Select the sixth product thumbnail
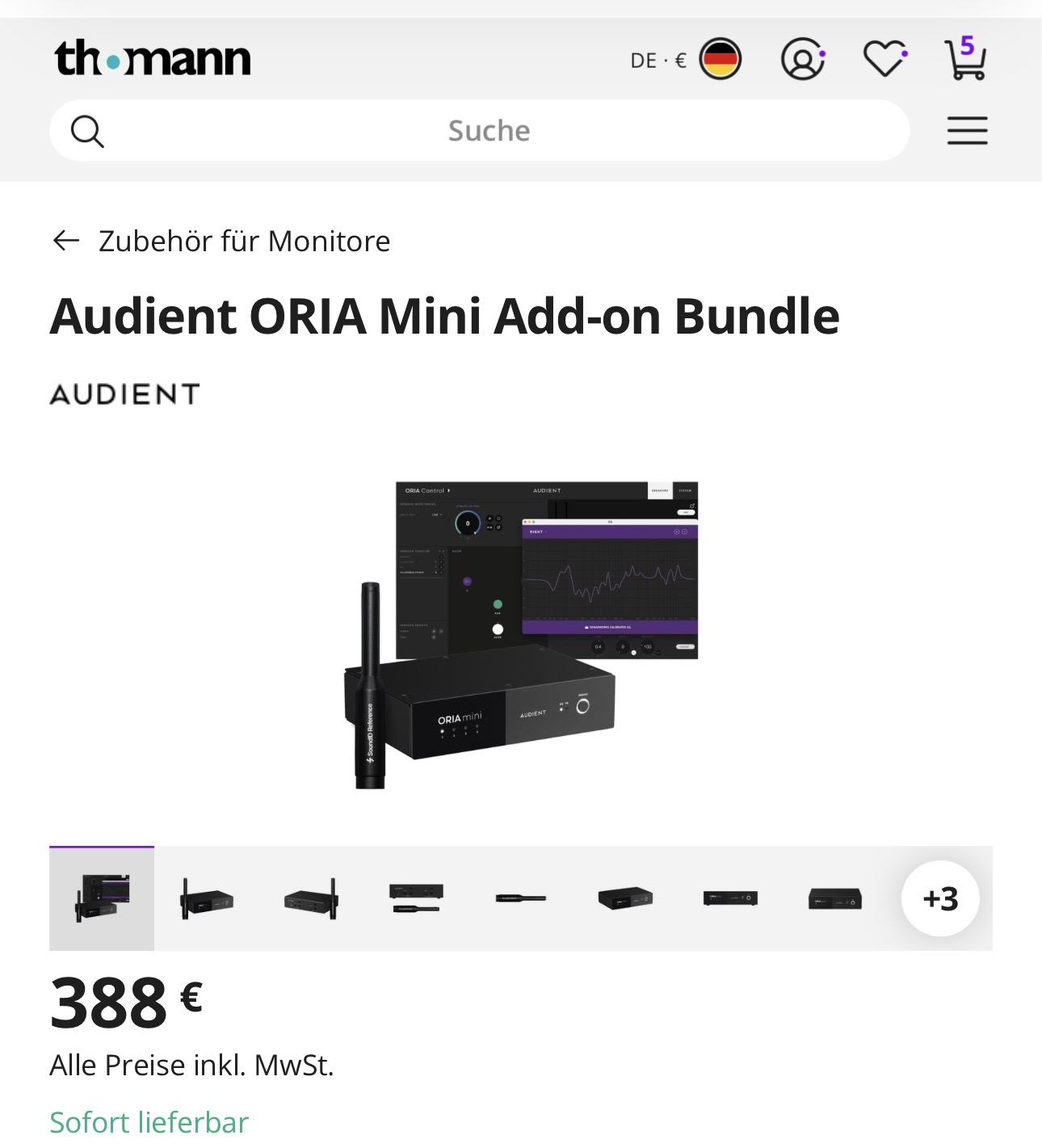Image resolution: width=1042 pixels, height=1148 pixels. click(625, 898)
